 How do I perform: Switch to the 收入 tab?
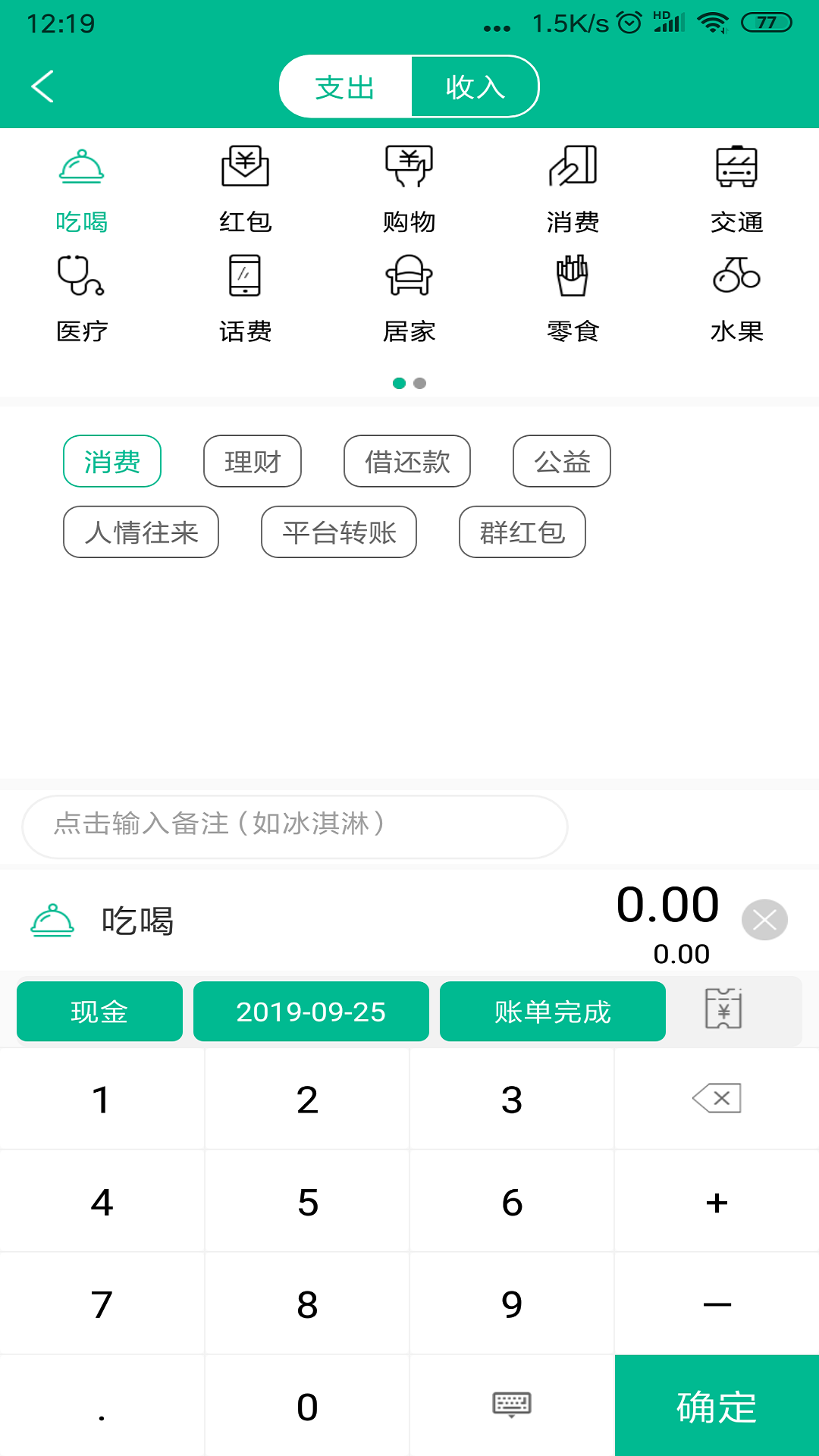coord(474,86)
